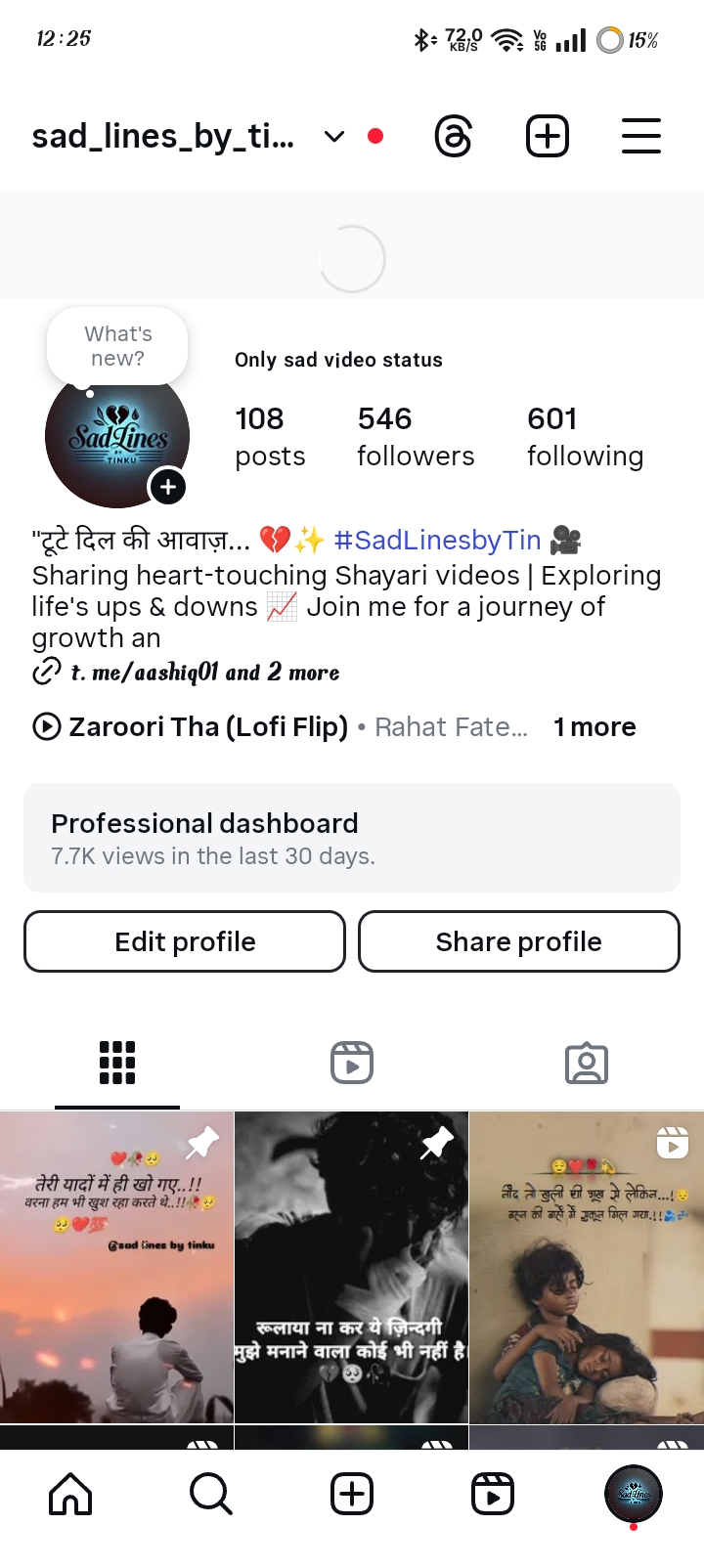The image size is (704, 1568).
Task: Open the hamburger menu
Action: (641, 136)
